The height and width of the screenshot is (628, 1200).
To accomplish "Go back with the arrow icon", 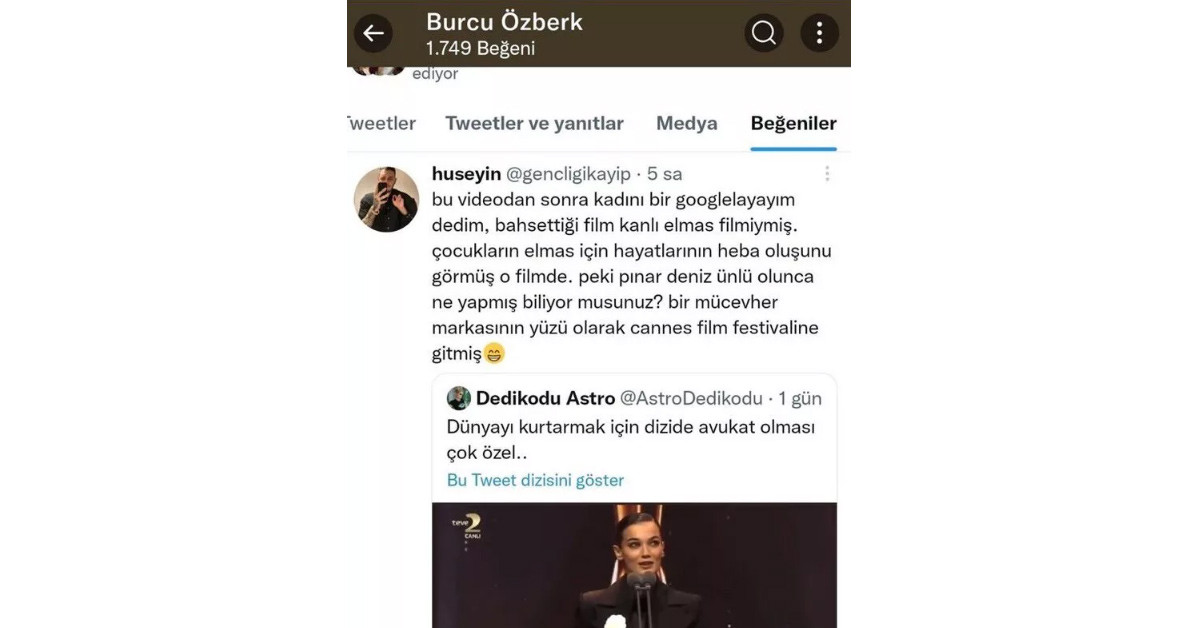I will (x=374, y=33).
